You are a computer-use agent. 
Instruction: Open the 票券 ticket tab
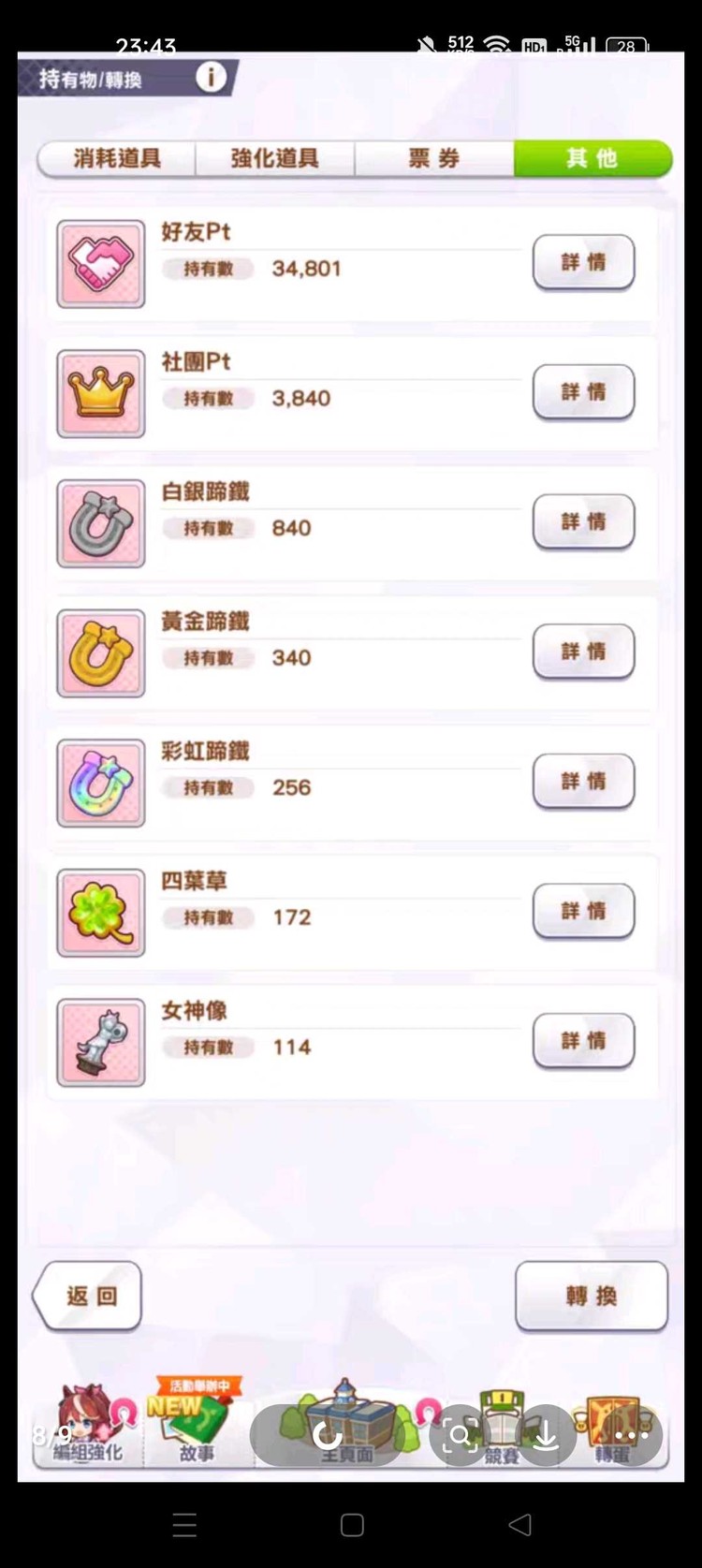click(433, 158)
